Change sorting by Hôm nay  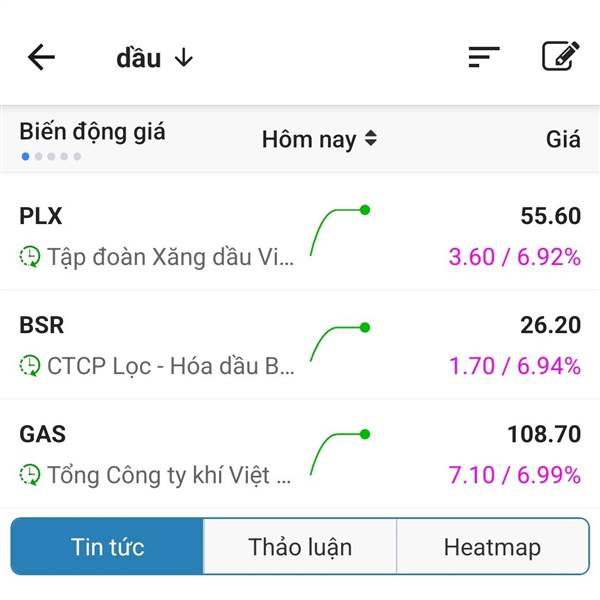(x=319, y=139)
